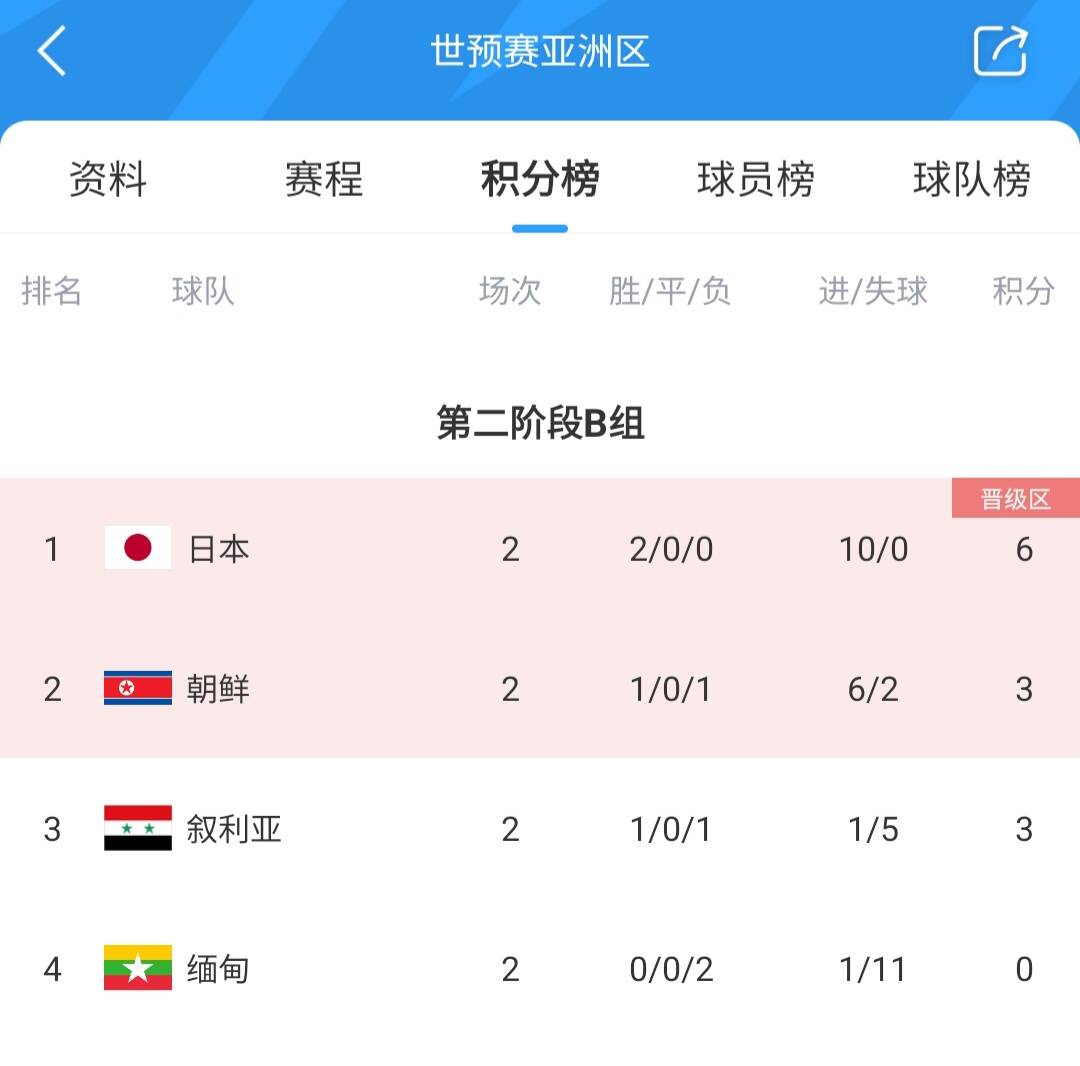Switch to the 资料 tab
The image size is (1080, 1066).
point(108,180)
